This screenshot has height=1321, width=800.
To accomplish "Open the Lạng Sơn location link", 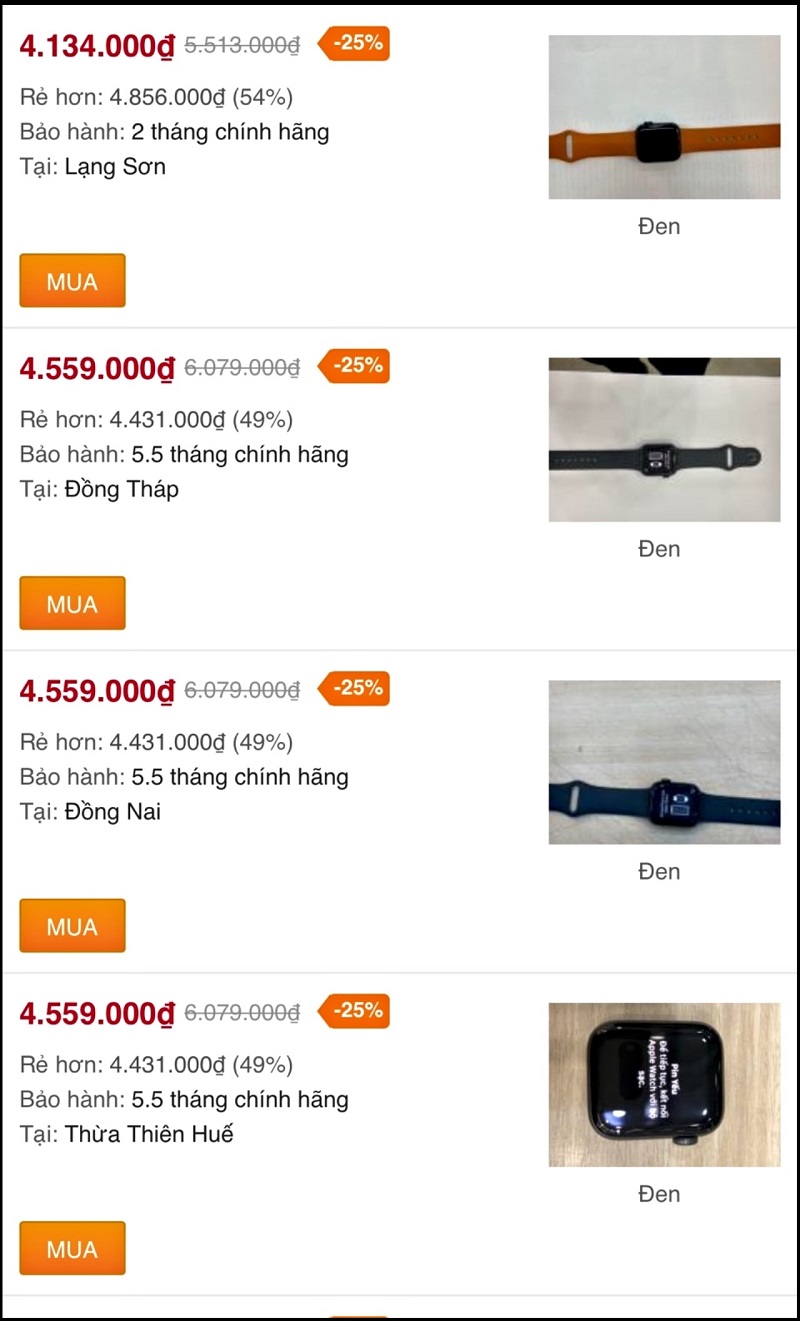I will click(x=113, y=167).
